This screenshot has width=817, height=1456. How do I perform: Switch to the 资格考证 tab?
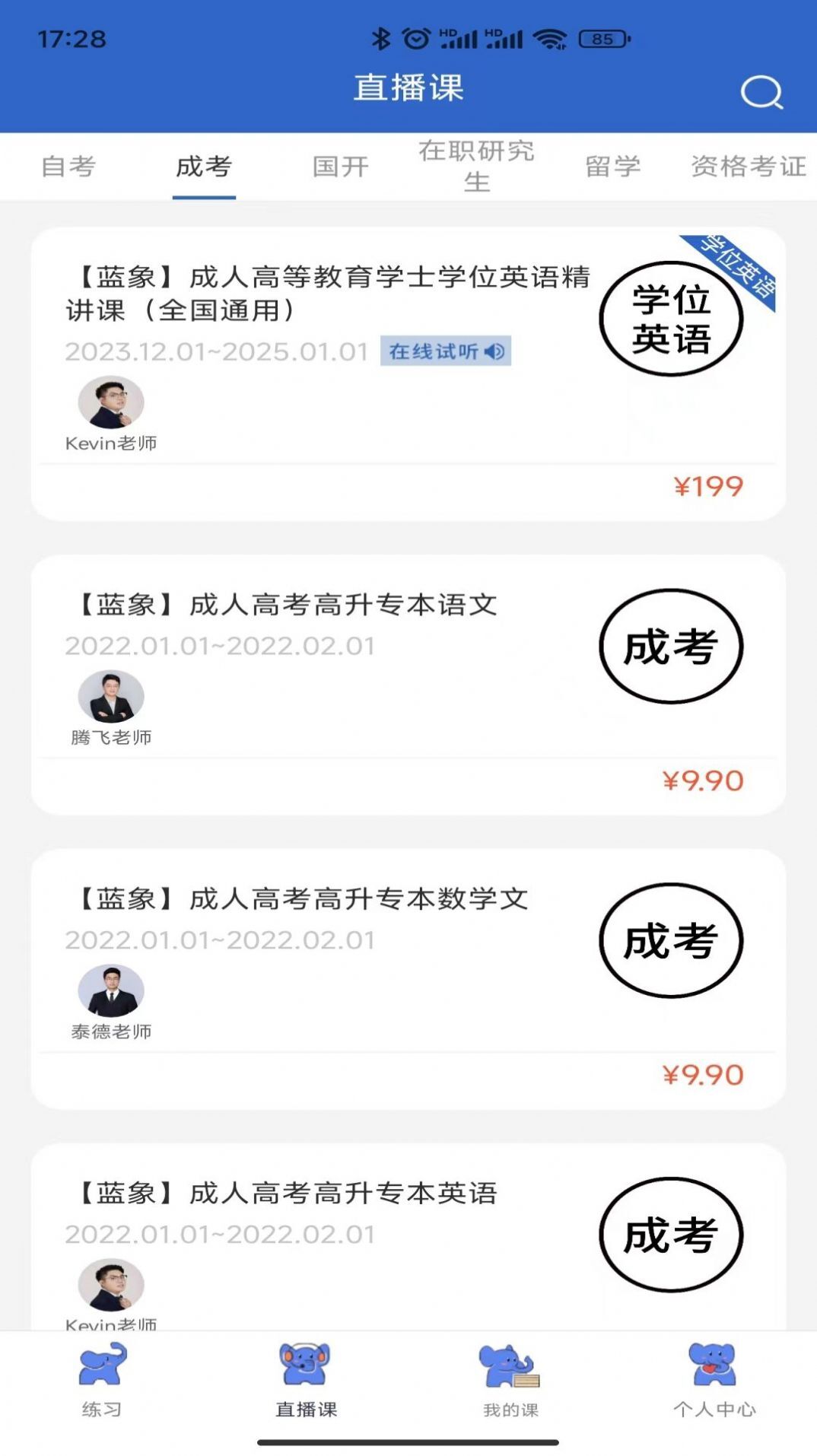coord(748,167)
